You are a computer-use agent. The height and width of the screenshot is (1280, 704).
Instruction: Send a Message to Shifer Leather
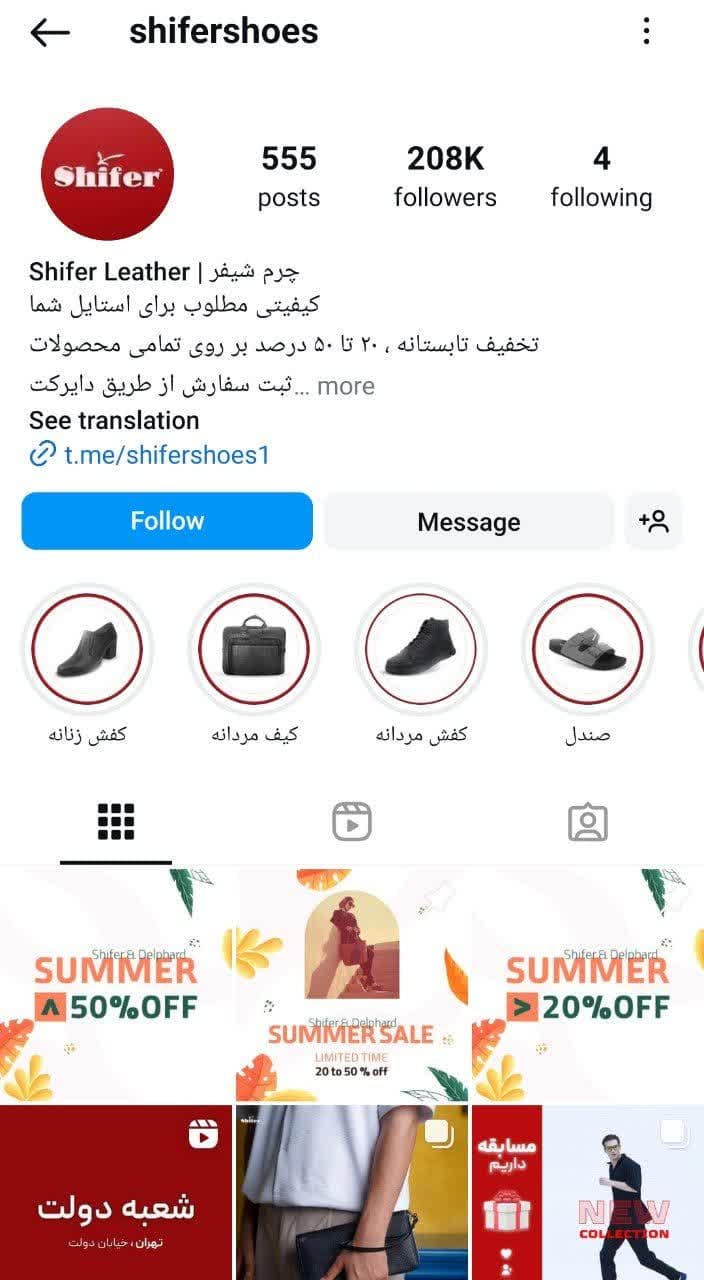pyautogui.click(x=468, y=521)
